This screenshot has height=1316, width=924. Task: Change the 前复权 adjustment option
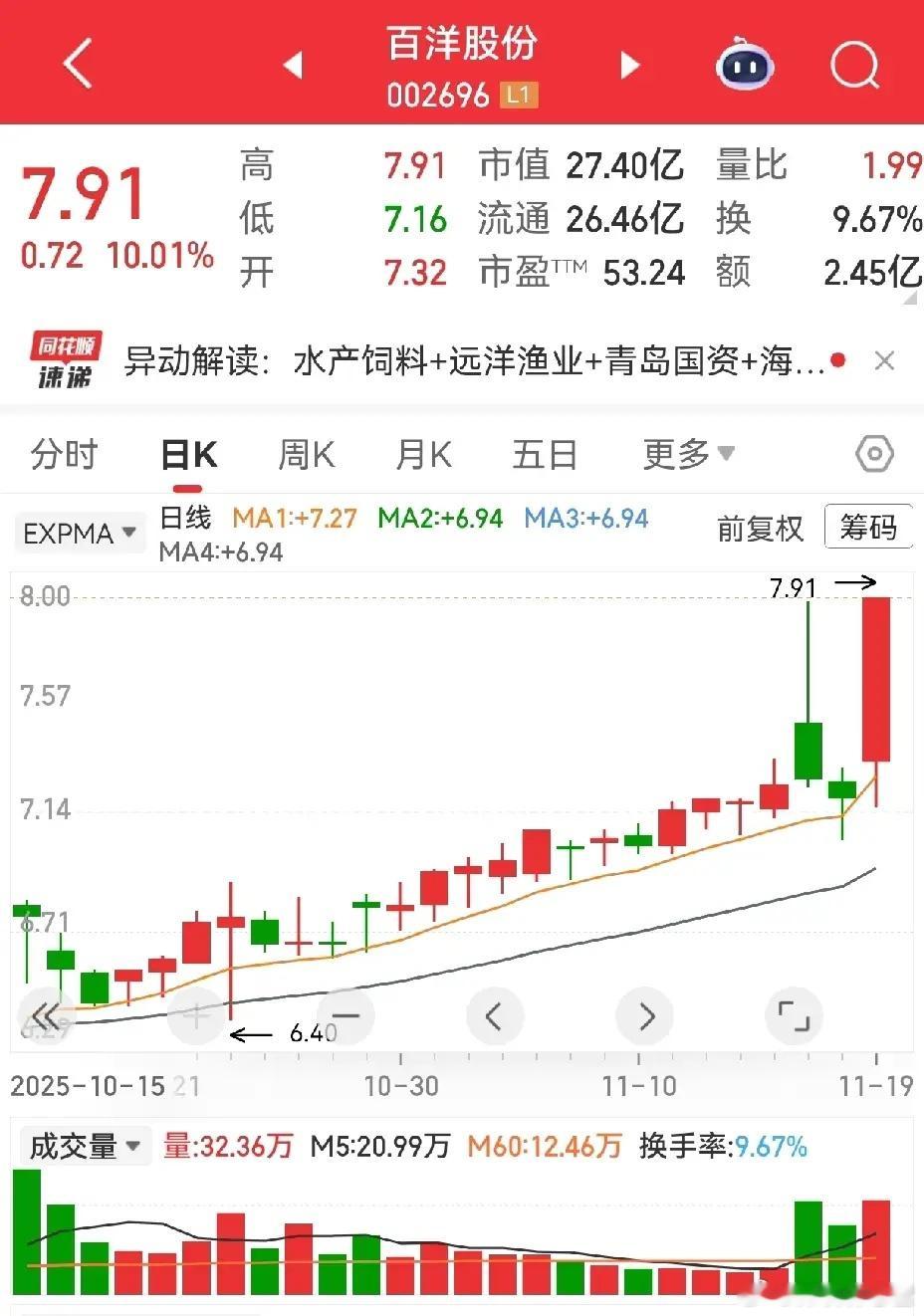coord(760,528)
